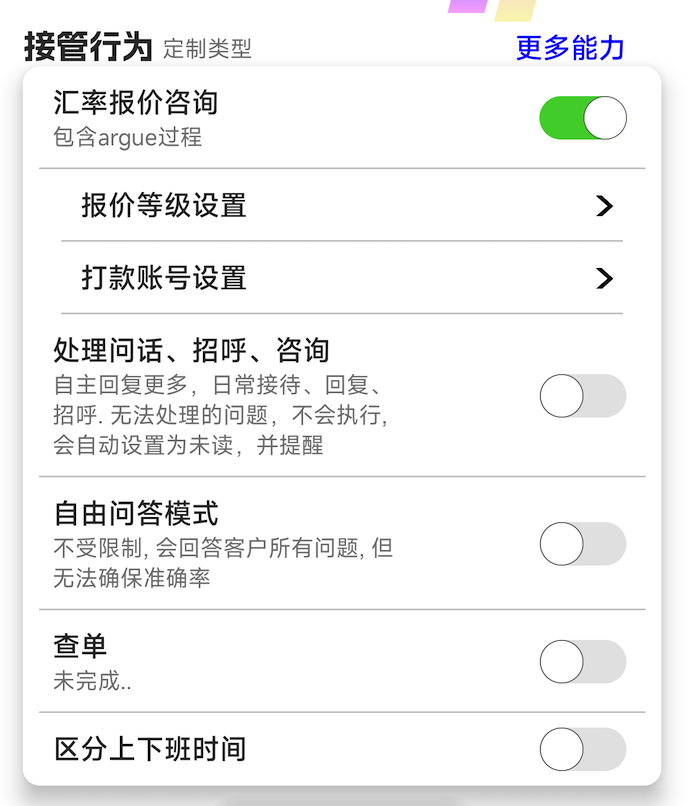The width and height of the screenshot is (688, 806).
Task: Open the 更多能力 link
Action: point(569,47)
